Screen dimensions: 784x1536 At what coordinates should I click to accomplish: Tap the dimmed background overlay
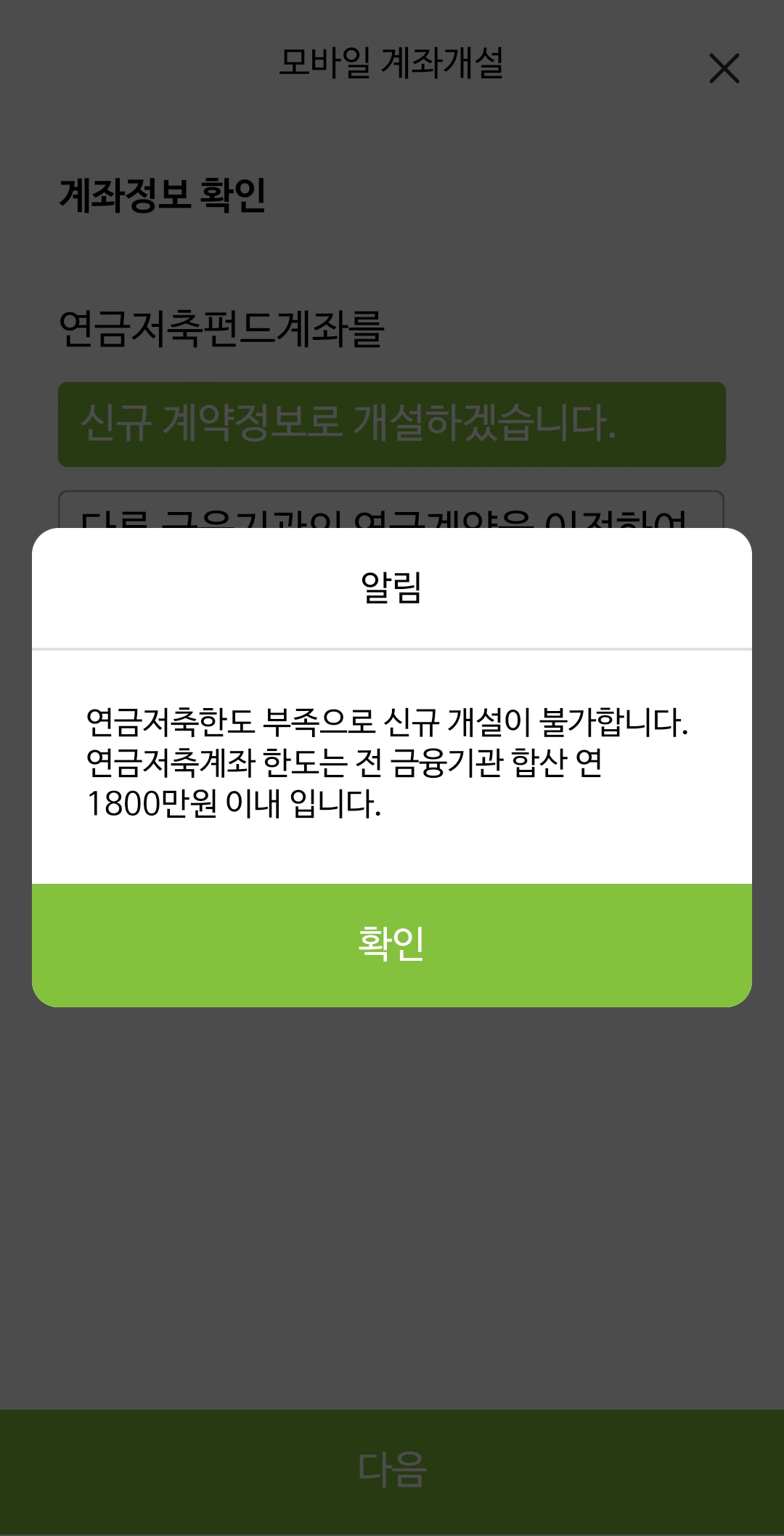point(392,1198)
